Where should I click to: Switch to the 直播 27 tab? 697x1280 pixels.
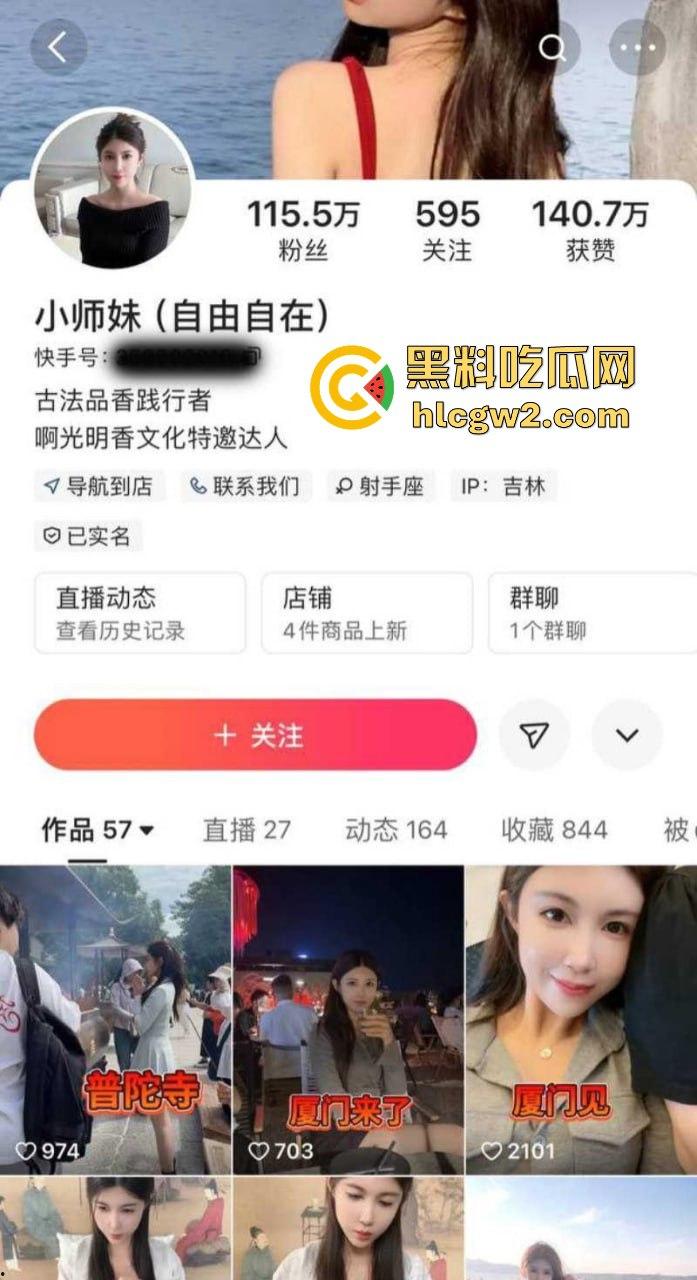tap(247, 829)
